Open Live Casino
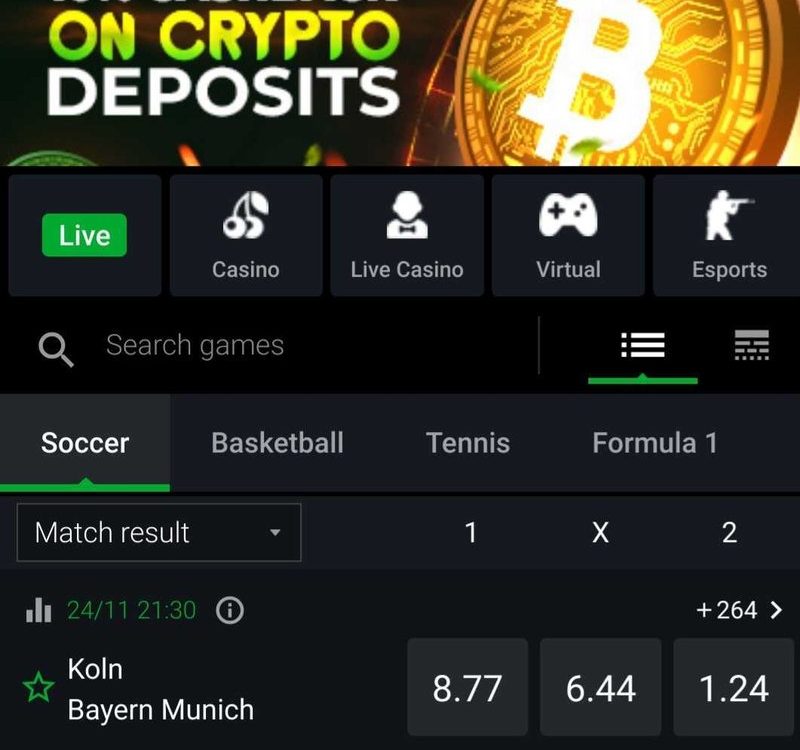 click(407, 235)
